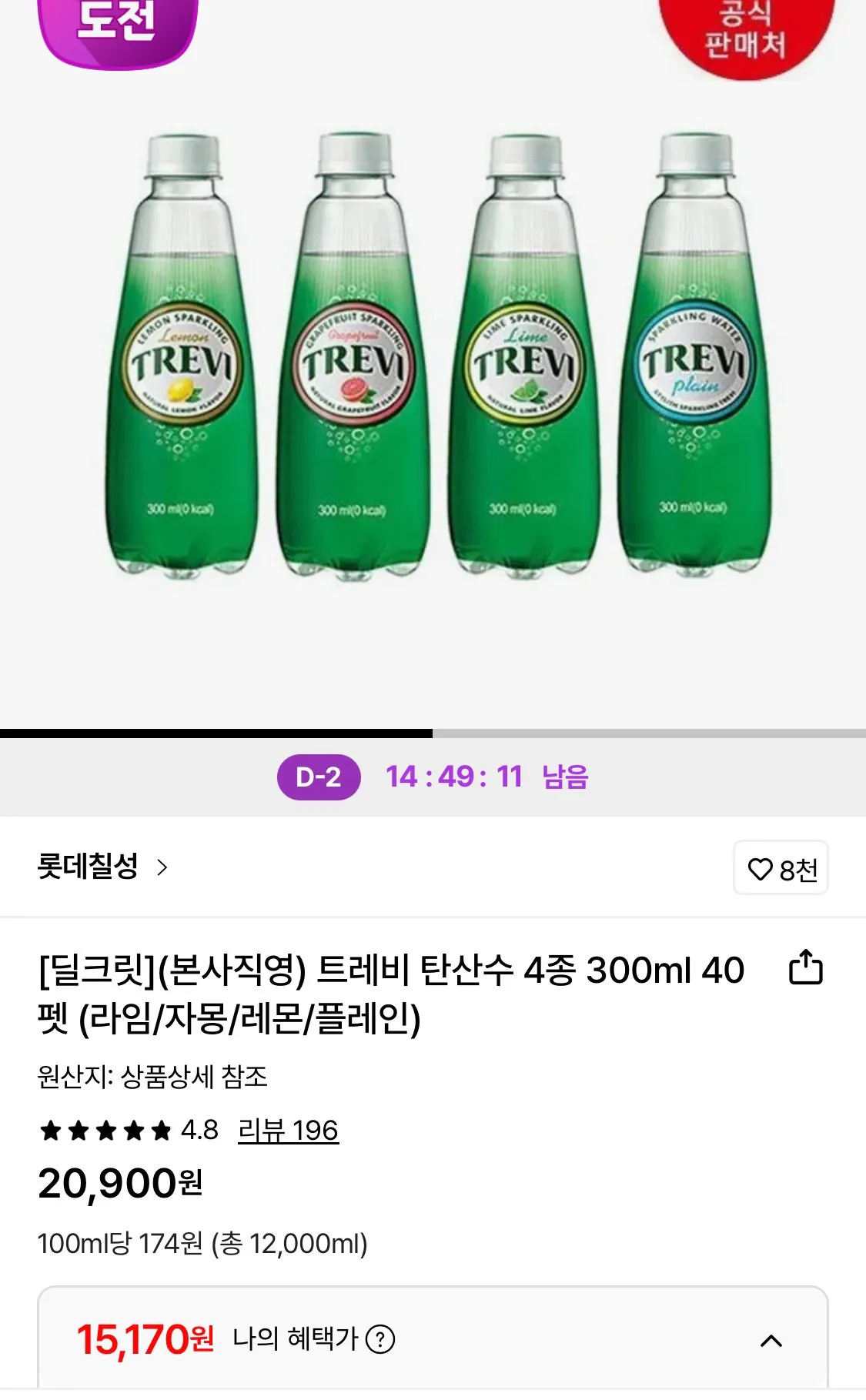Toggle the heart to favorite this product
Screen dimensions: 866x1400
(759, 868)
